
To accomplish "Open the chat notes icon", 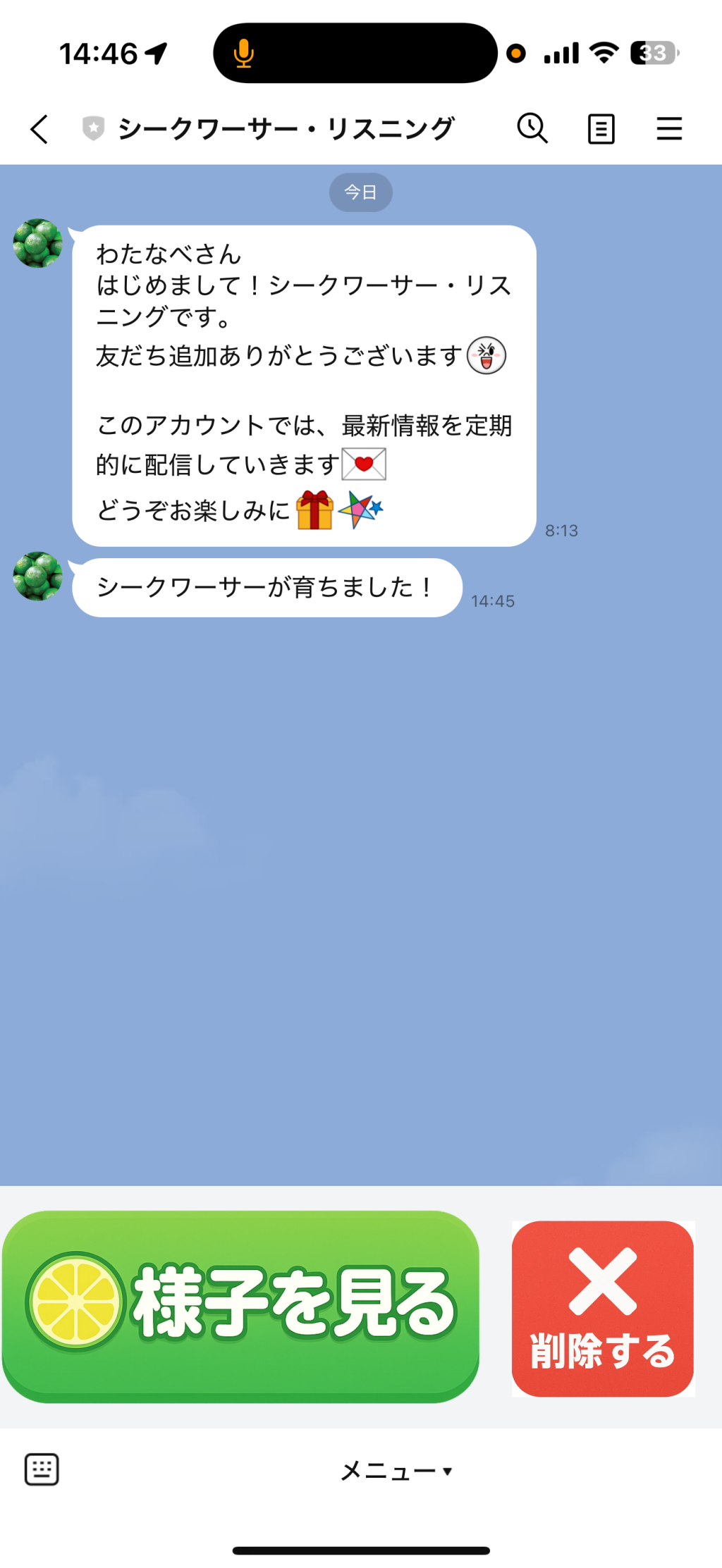I will pyautogui.click(x=600, y=128).
